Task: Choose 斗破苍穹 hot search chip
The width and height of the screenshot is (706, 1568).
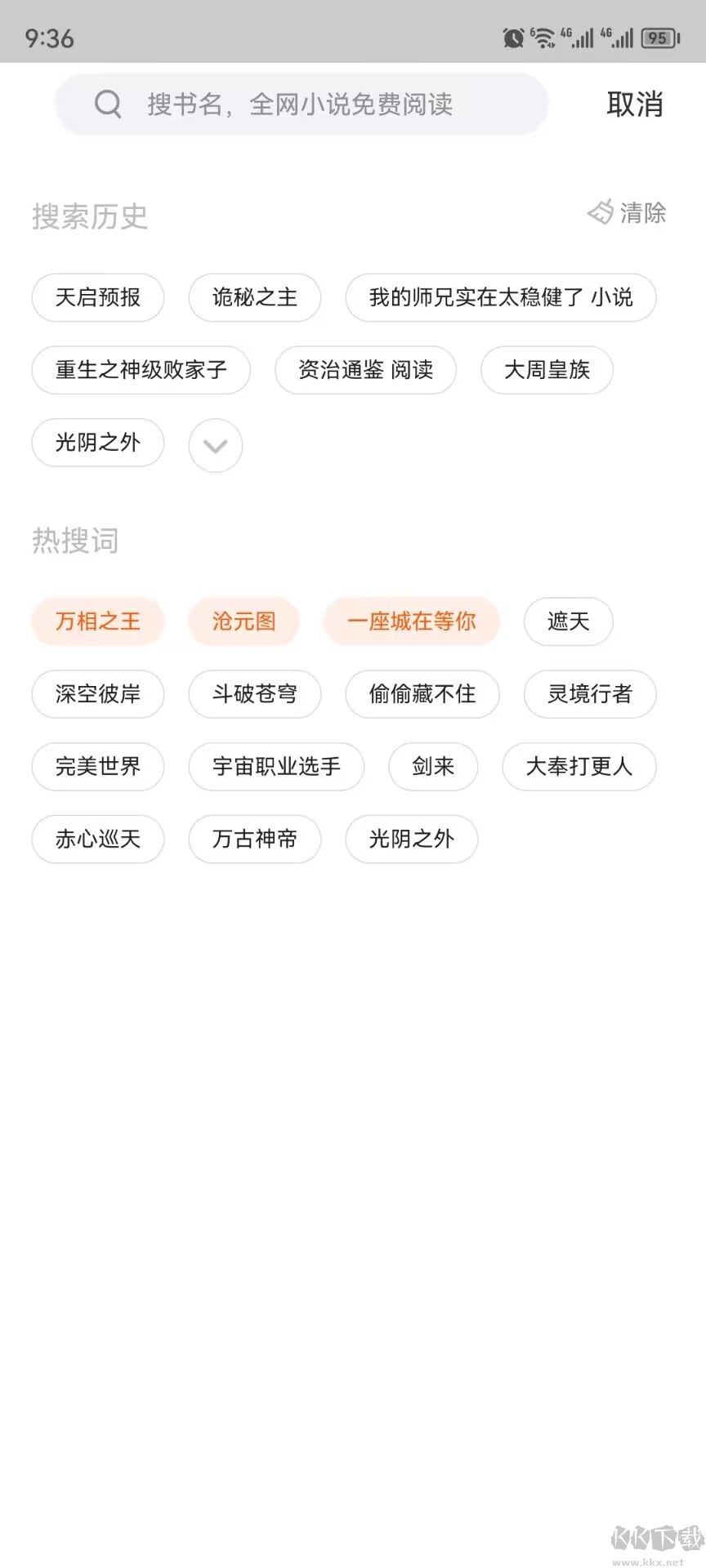Action: click(255, 694)
